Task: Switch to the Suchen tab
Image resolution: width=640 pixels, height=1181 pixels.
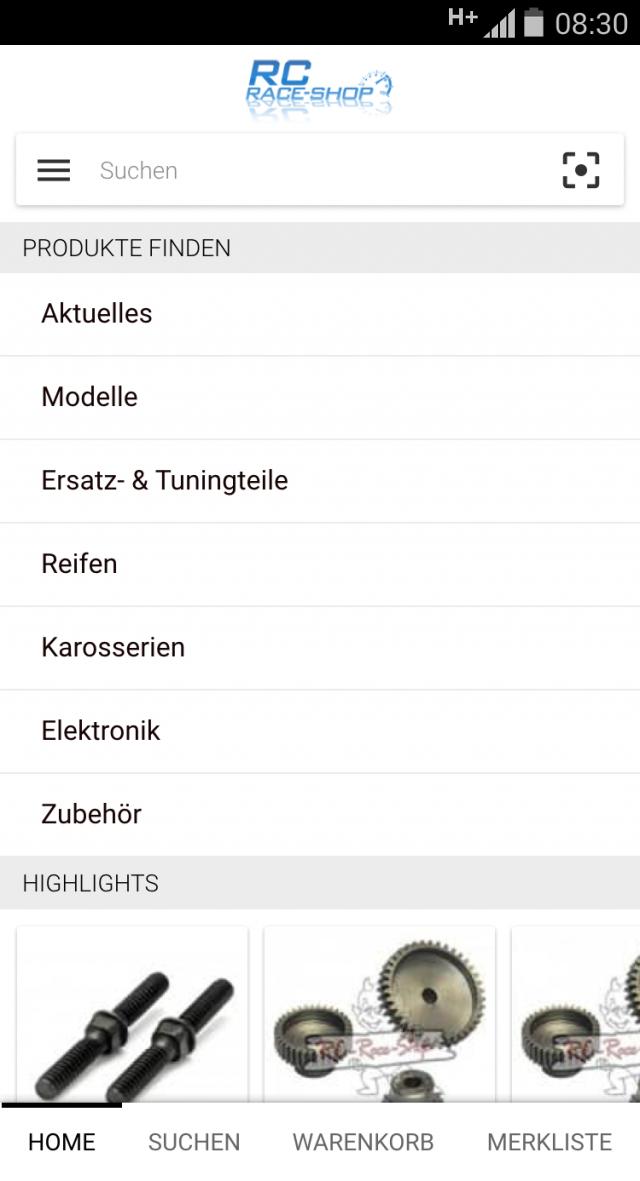Action: coord(194,1142)
